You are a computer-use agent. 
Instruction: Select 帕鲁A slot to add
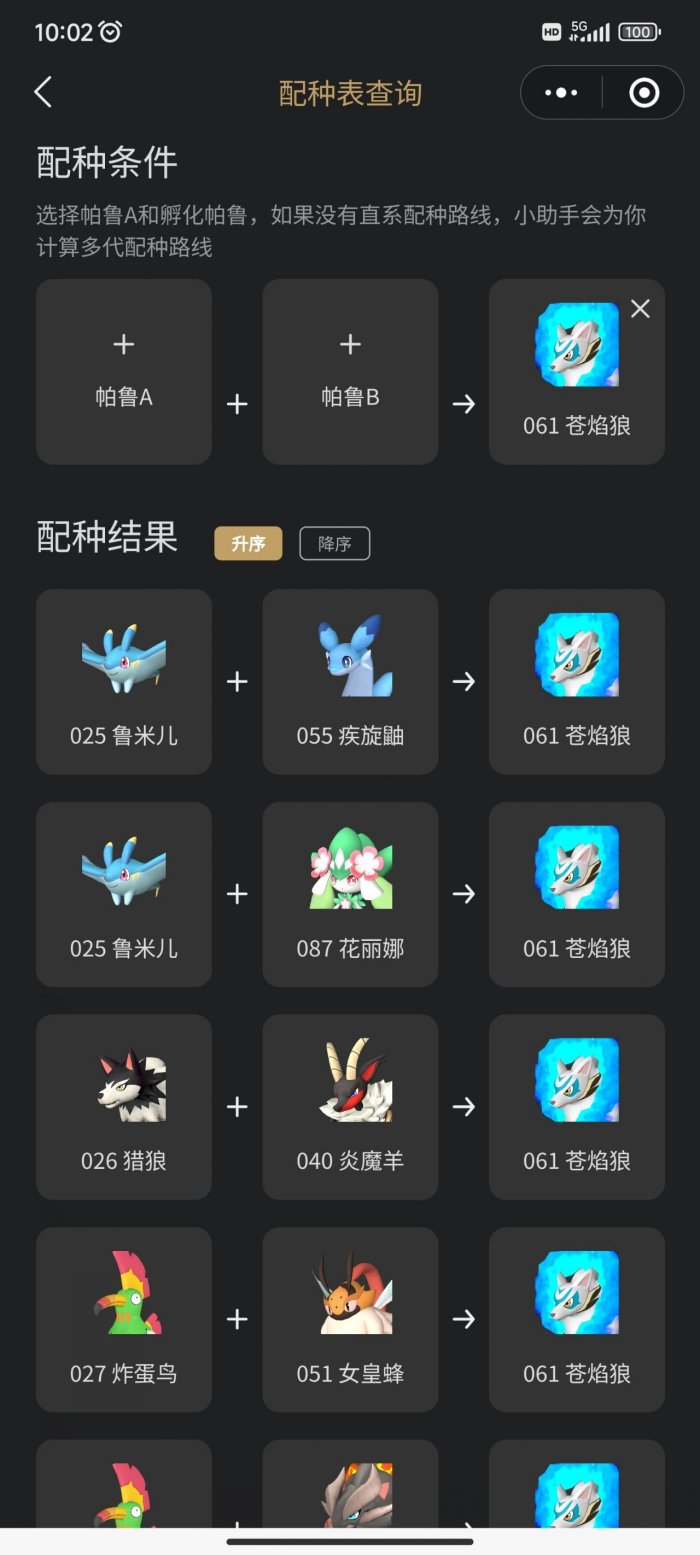tap(124, 371)
